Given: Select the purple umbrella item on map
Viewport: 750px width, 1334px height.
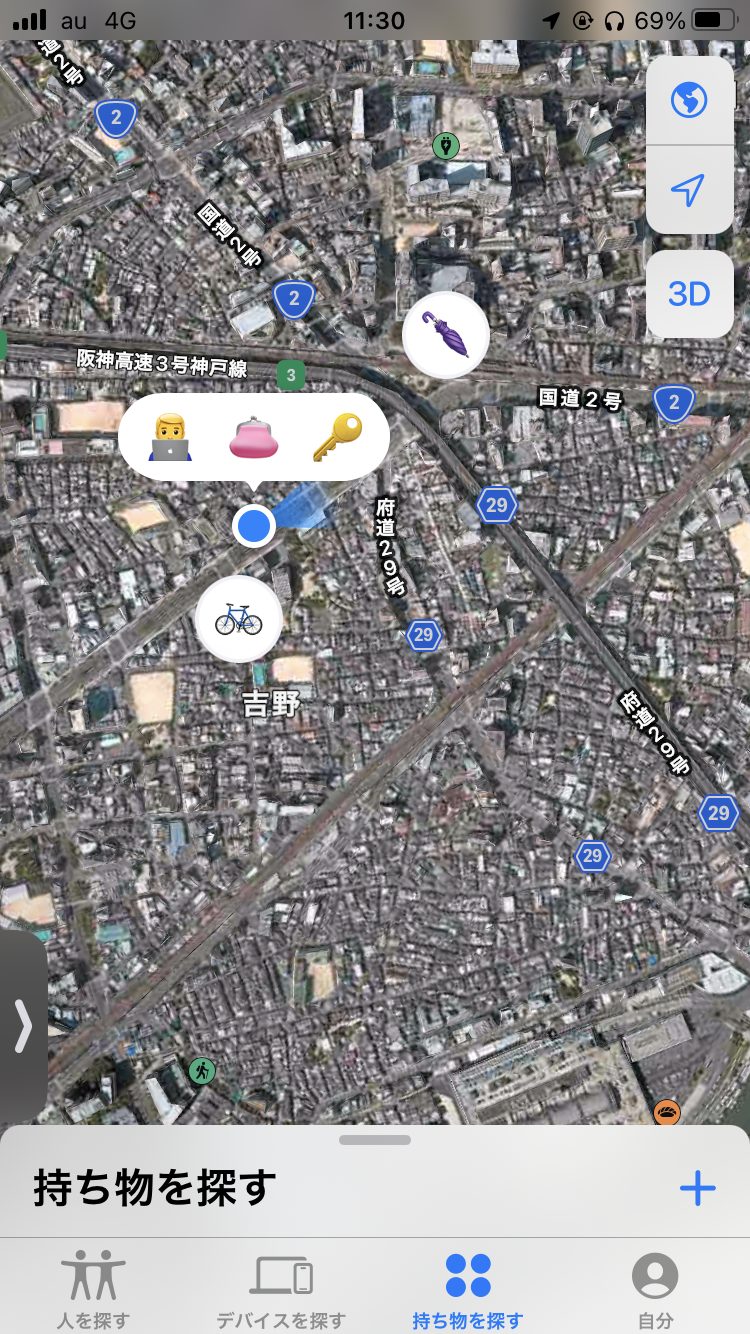Looking at the screenshot, I should coord(445,335).
